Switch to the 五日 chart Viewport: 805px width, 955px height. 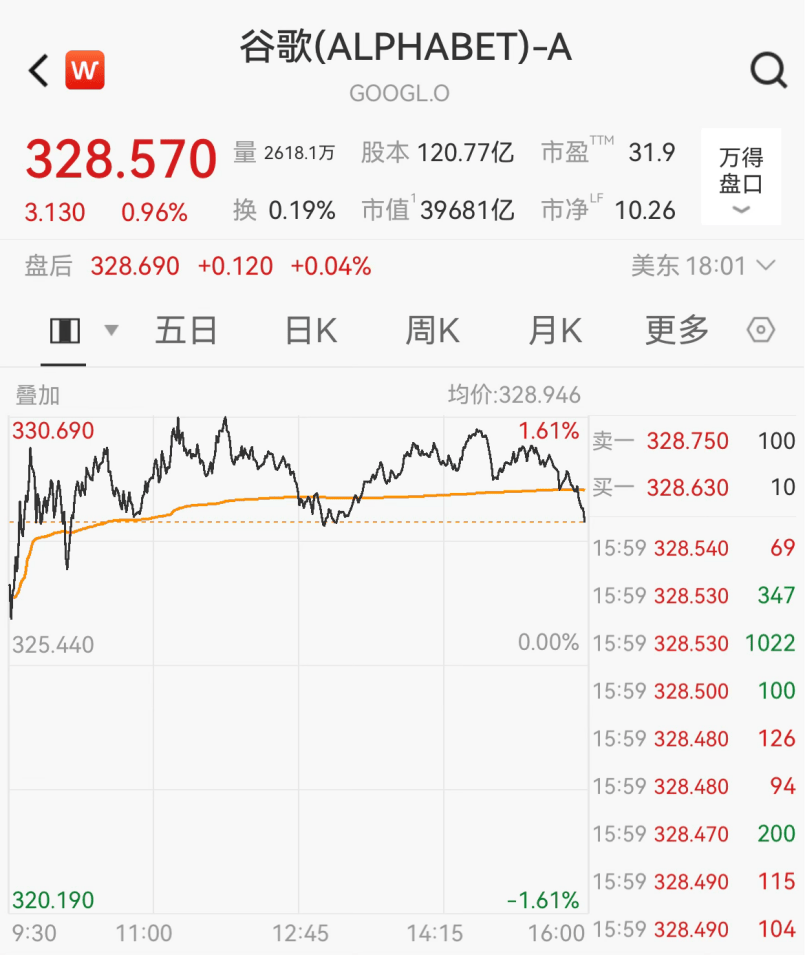point(186,330)
